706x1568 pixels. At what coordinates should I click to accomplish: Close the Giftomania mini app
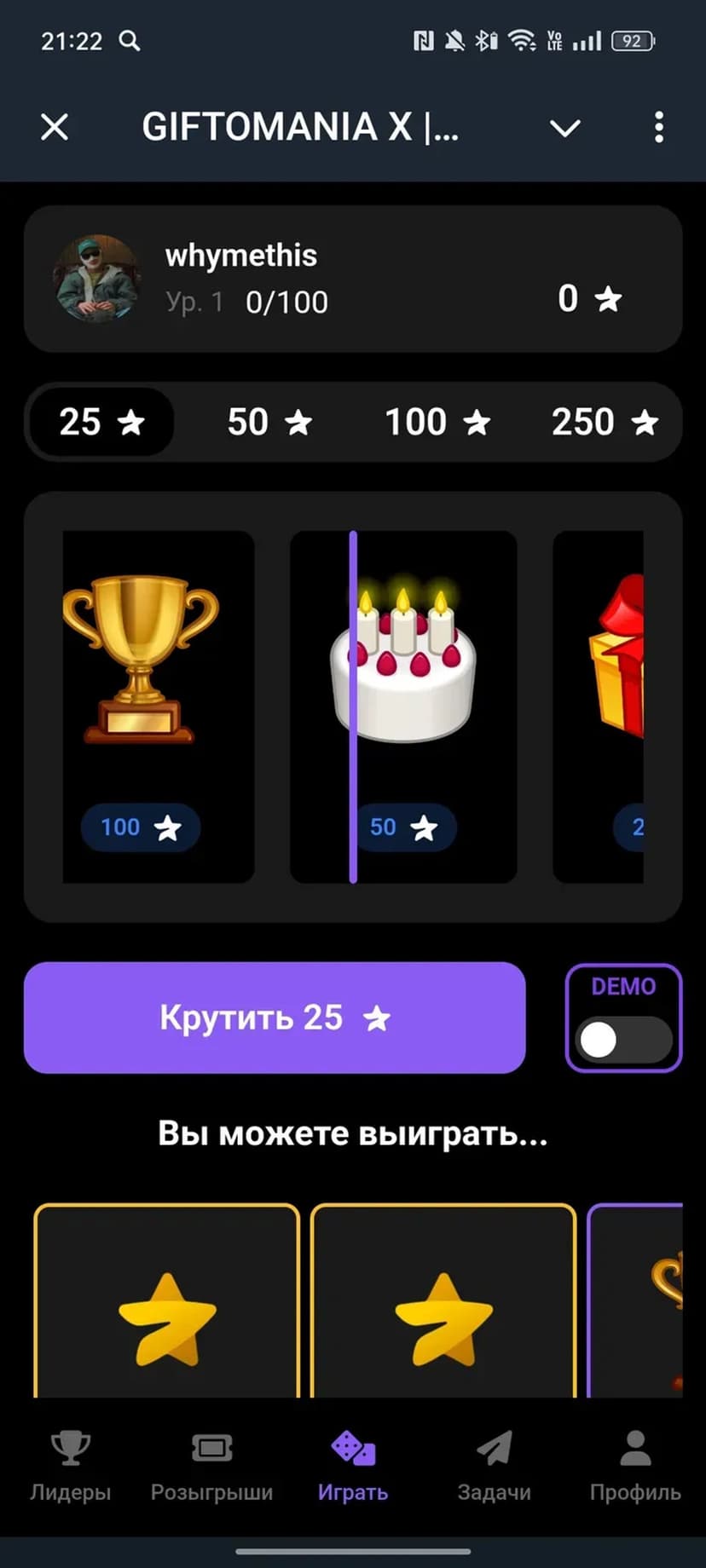click(55, 128)
